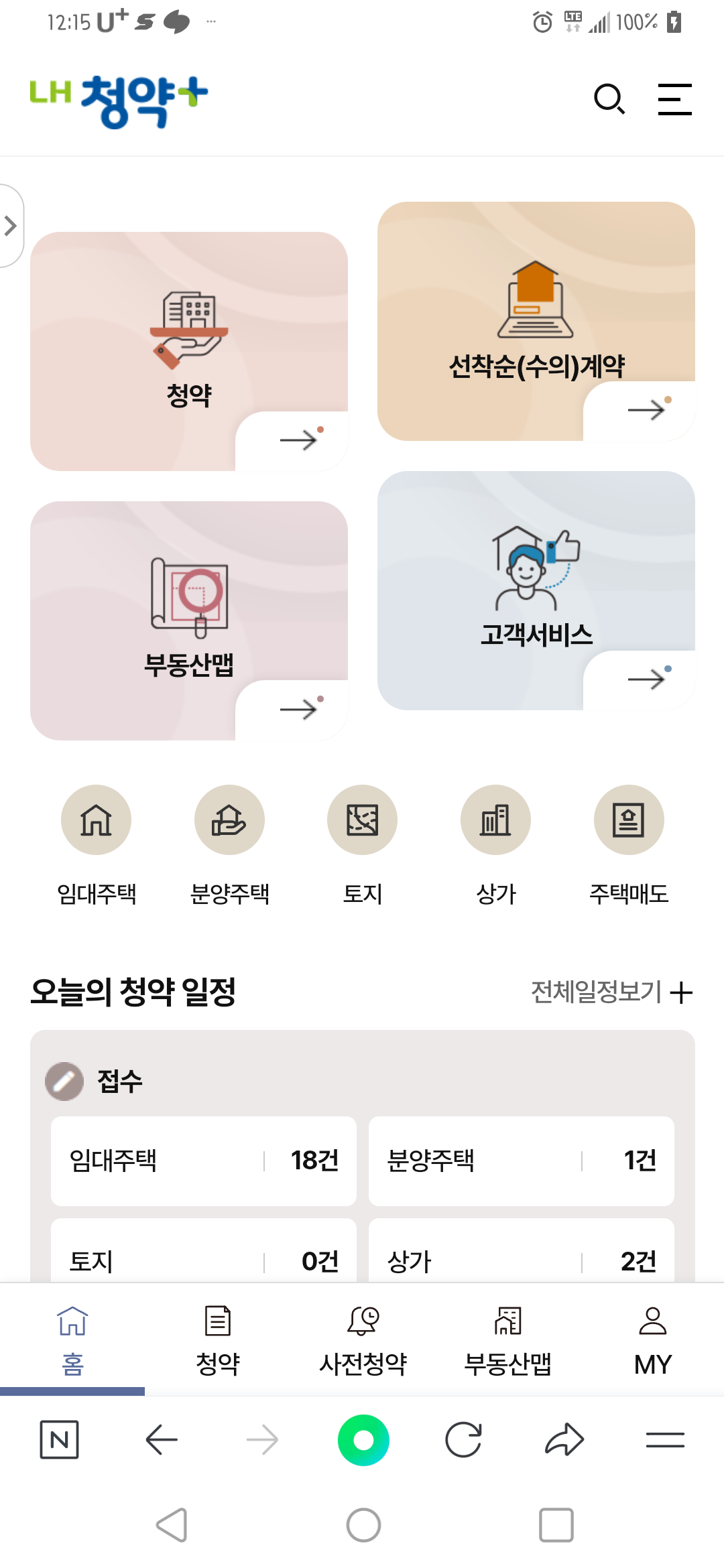Open the search magnifier icon
This screenshot has width=724, height=1568.
pos(609,99)
